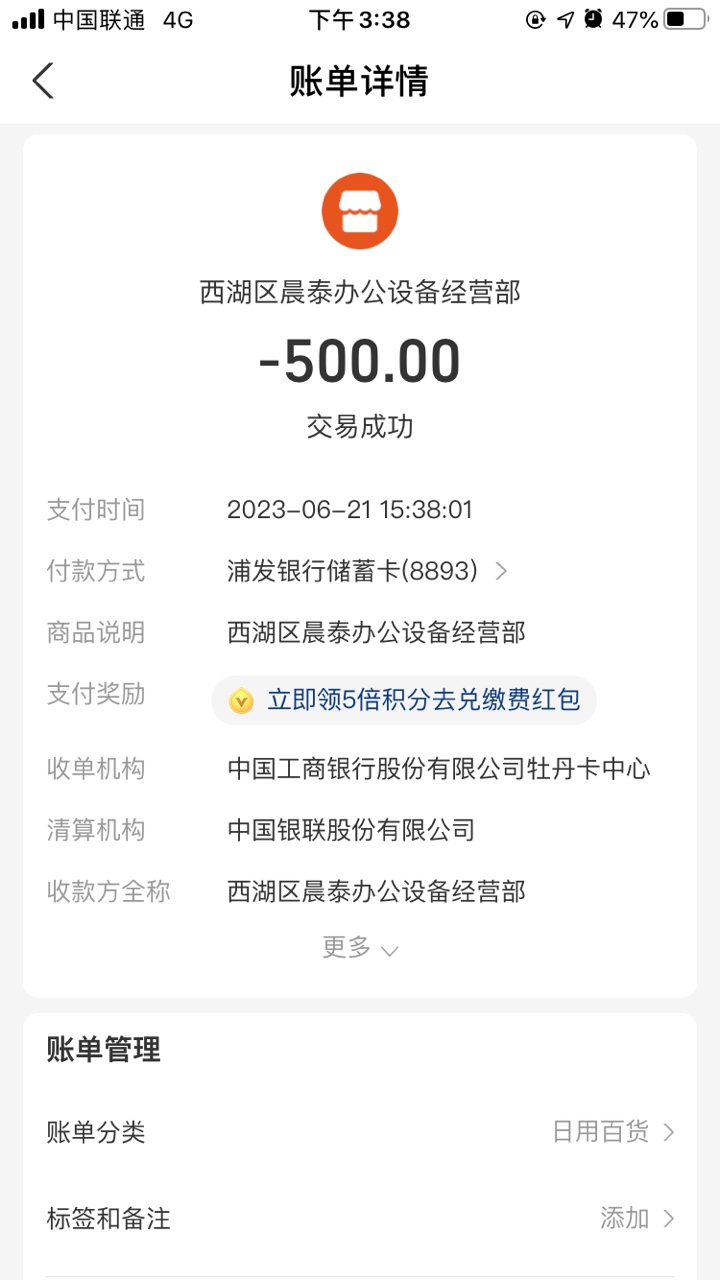Open payment method 浦发银行储蓄卡(8893)

tap(367, 571)
